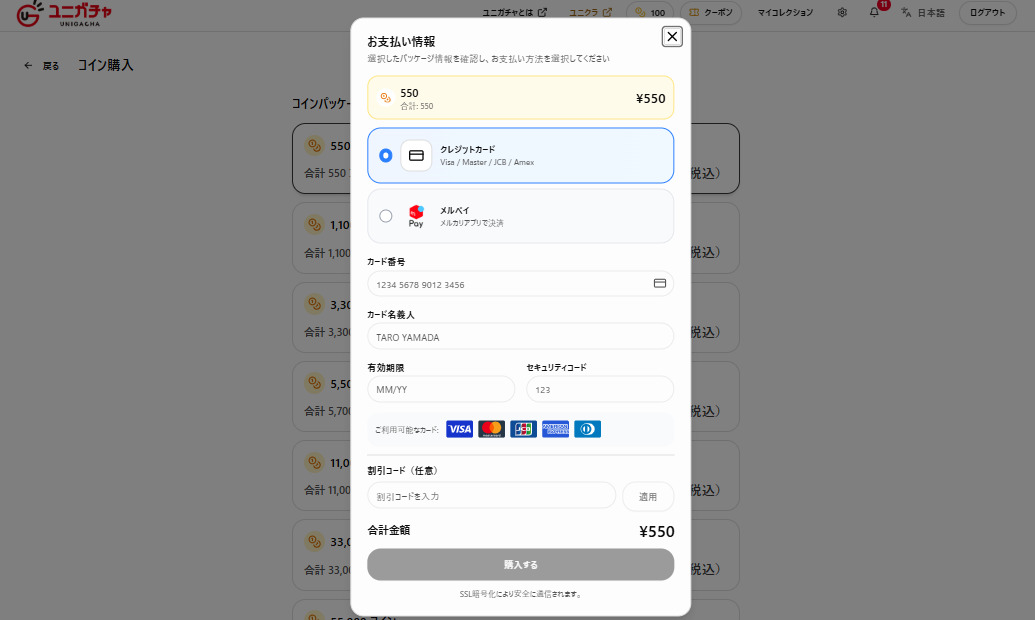1035x620 pixels.
Task: Open the settings gear icon
Action: (x=842, y=13)
